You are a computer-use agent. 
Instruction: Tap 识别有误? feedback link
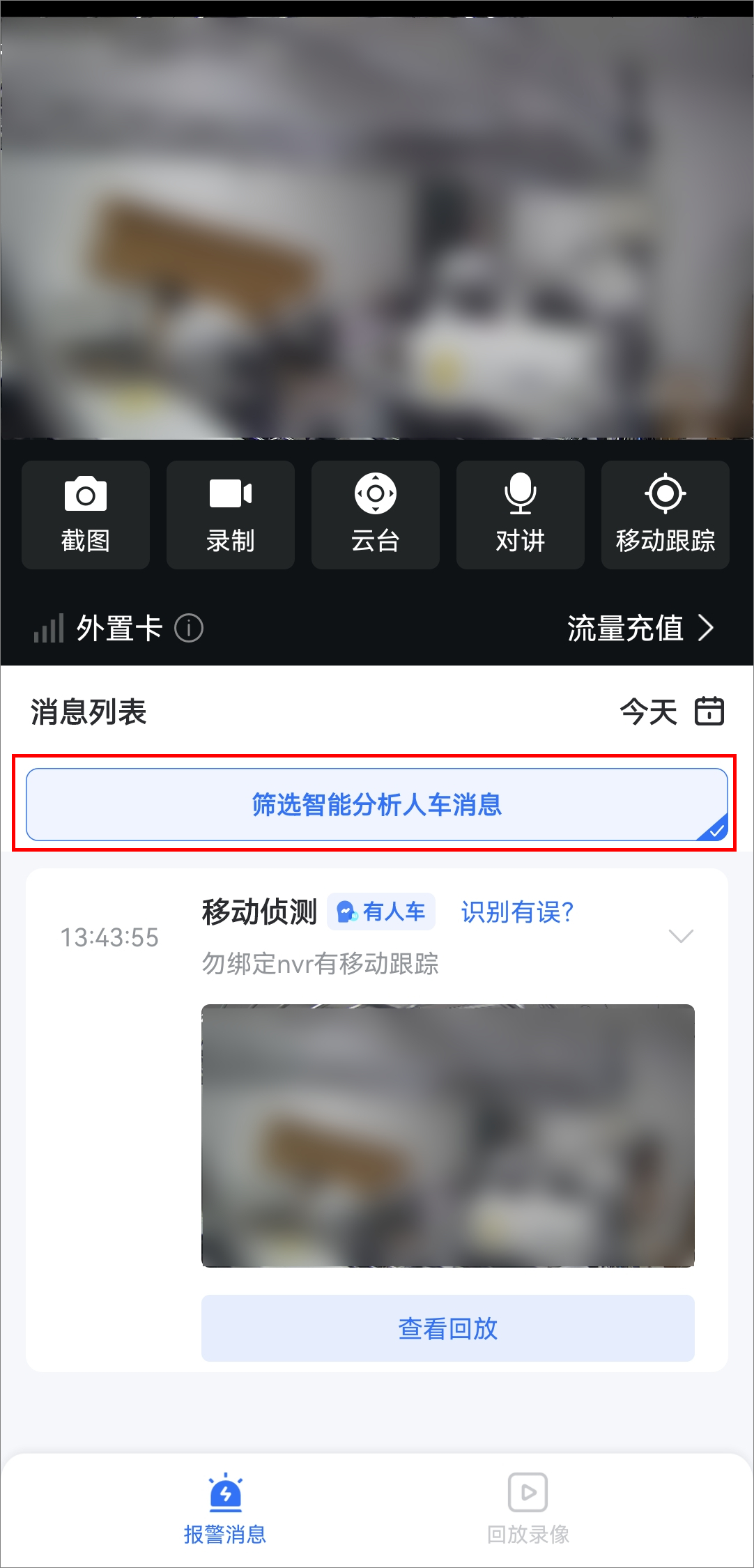point(517,912)
